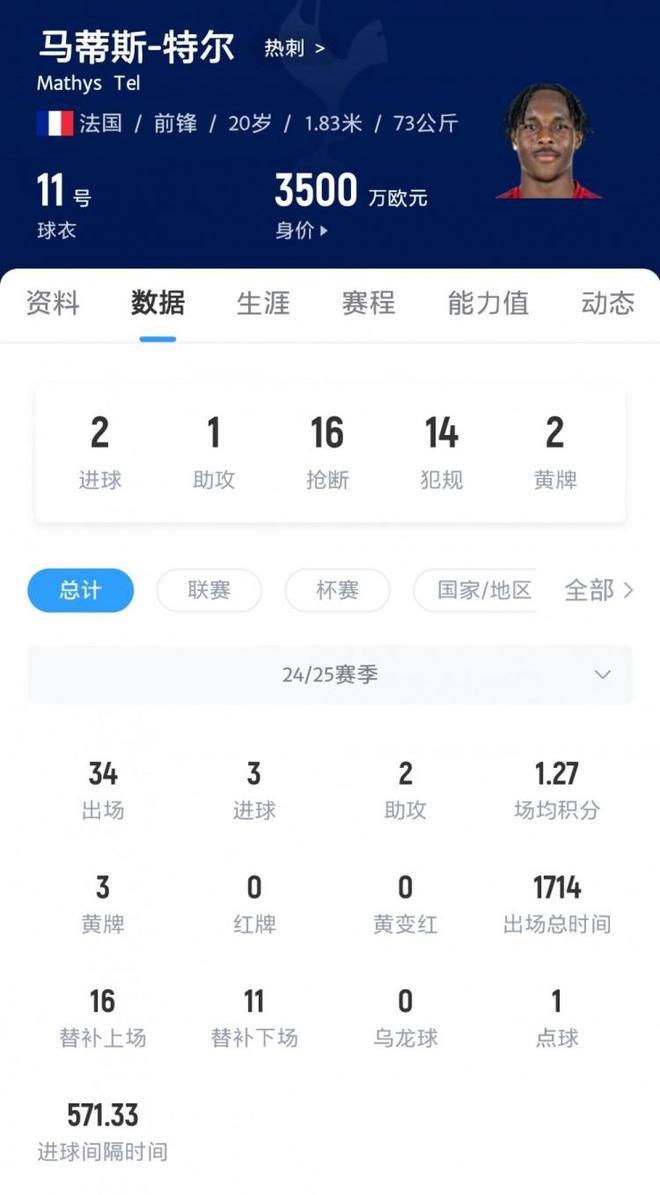Screen dimensions: 660x1195
Task: Select the 总计 filter chip
Action: coord(80,590)
